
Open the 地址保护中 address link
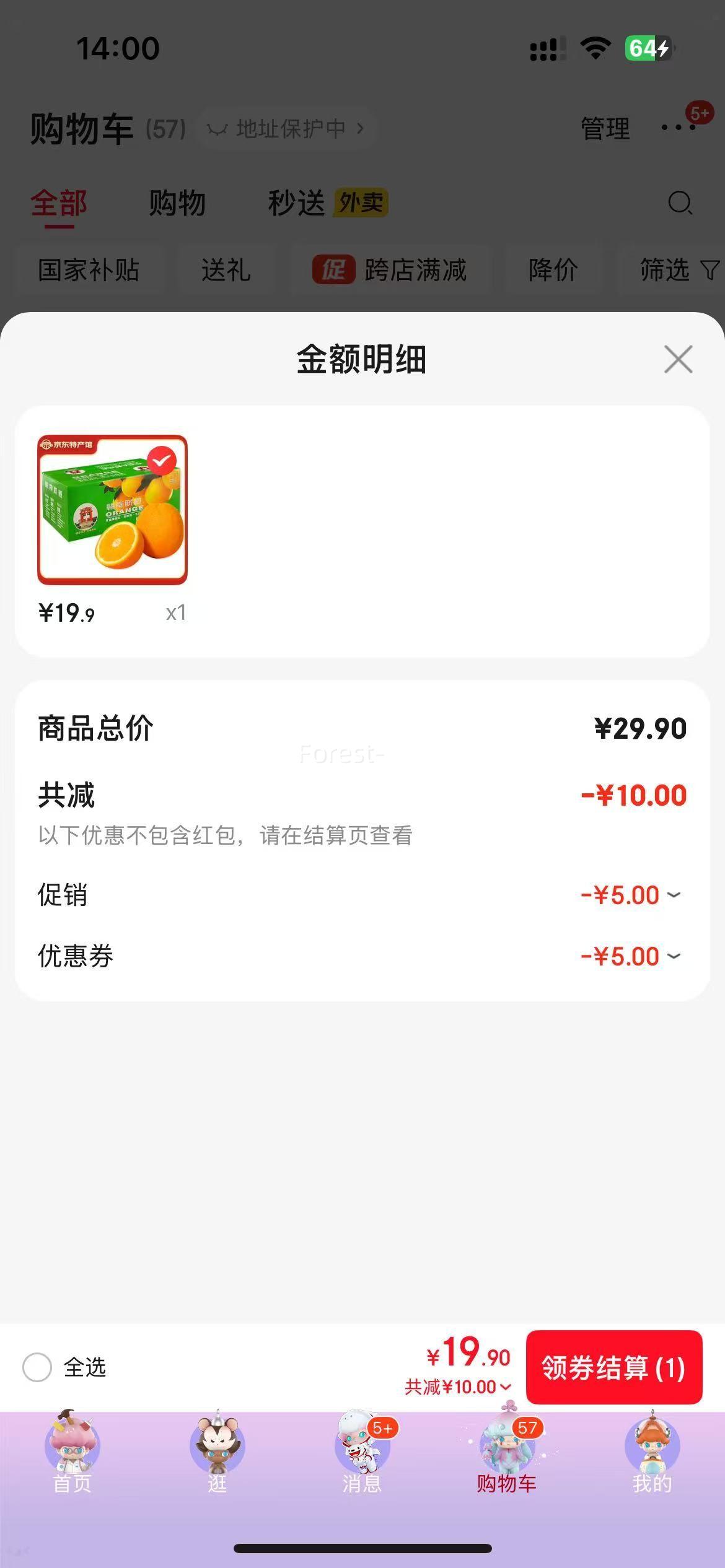coord(288,128)
